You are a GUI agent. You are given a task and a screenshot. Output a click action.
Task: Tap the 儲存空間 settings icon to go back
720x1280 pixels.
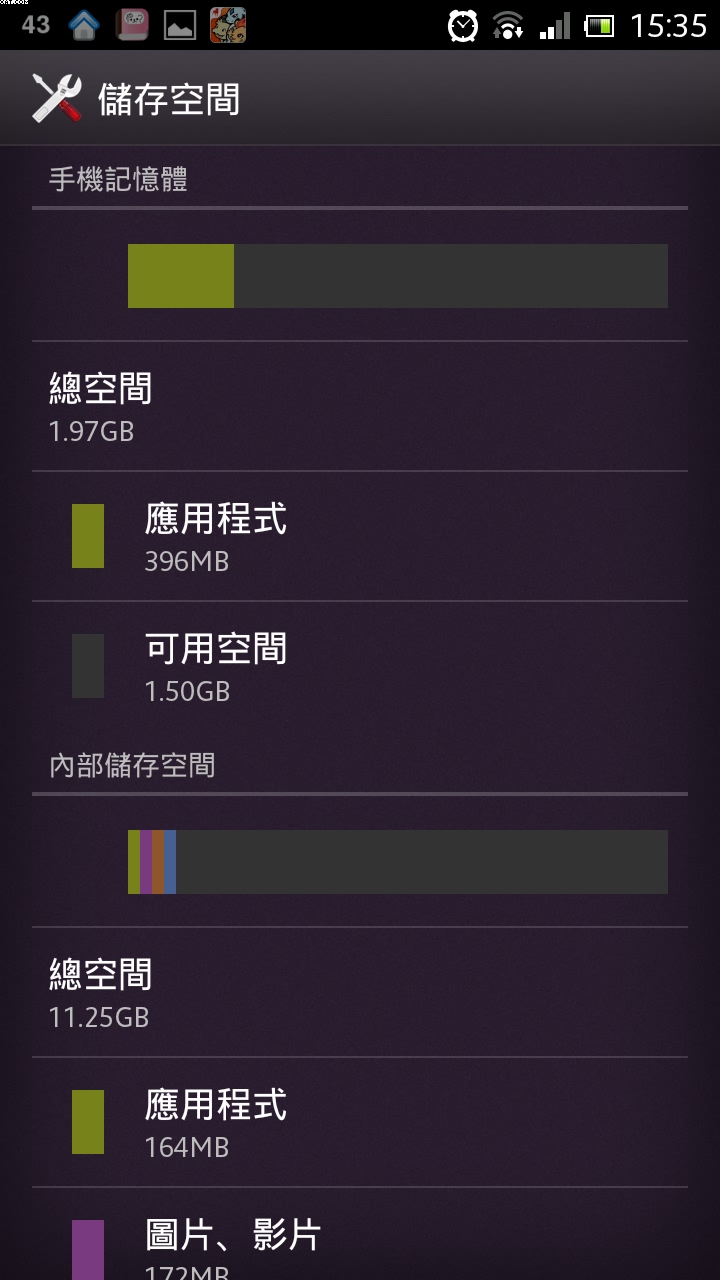(x=57, y=98)
